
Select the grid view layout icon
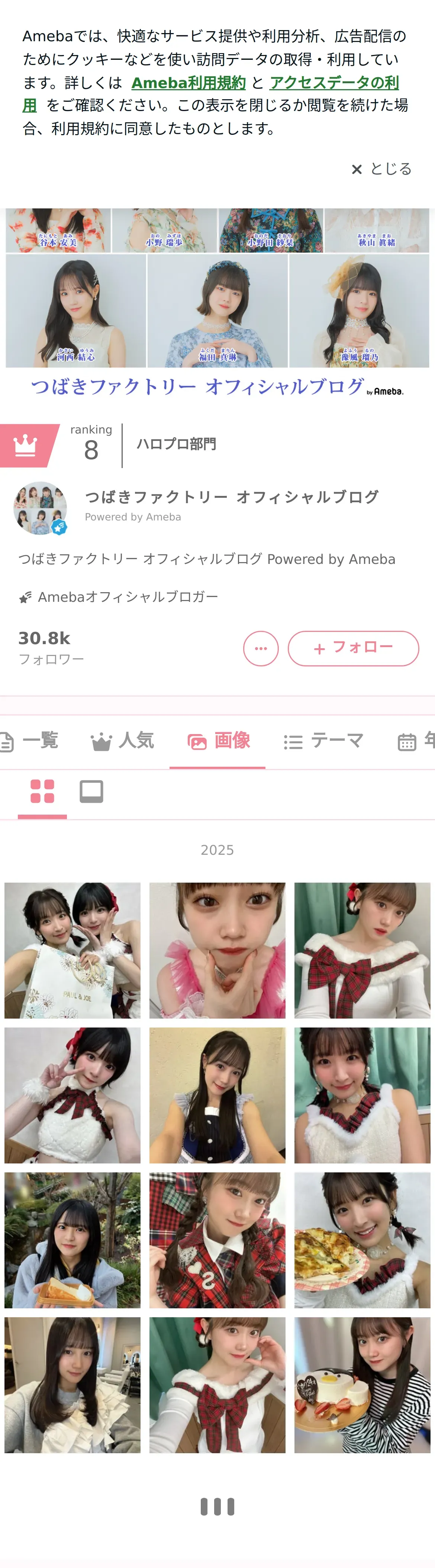coord(42,791)
